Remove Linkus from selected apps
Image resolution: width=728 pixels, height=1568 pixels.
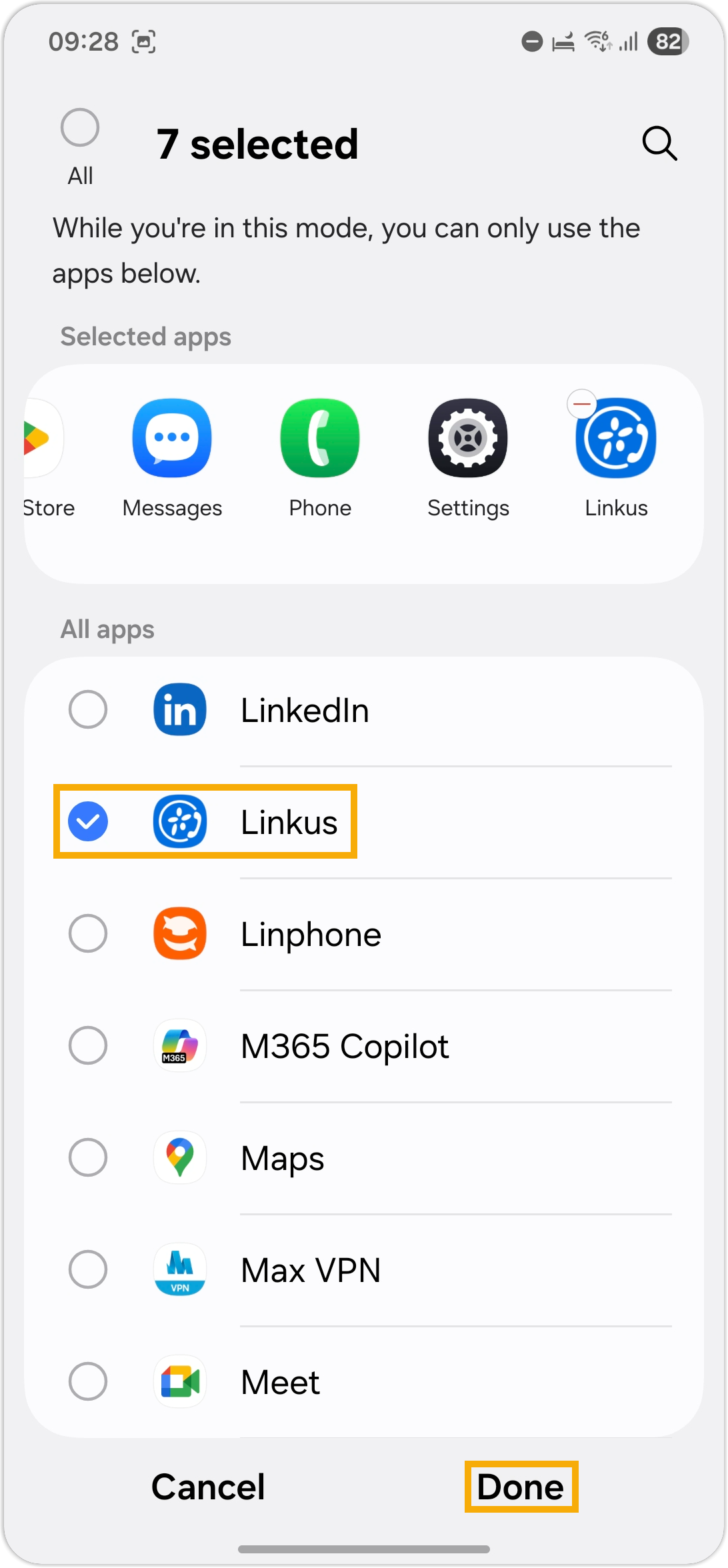click(582, 404)
